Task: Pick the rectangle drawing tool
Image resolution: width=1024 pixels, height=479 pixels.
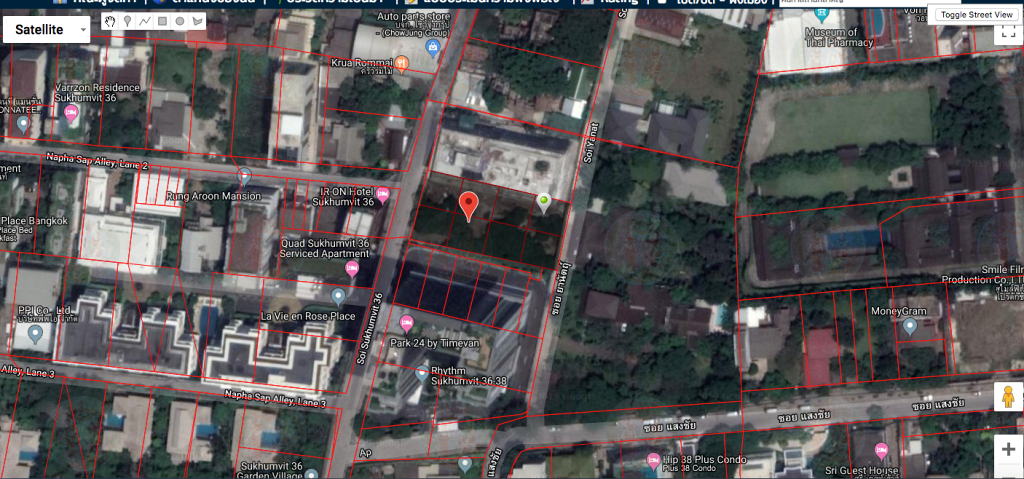Action: [x=162, y=21]
